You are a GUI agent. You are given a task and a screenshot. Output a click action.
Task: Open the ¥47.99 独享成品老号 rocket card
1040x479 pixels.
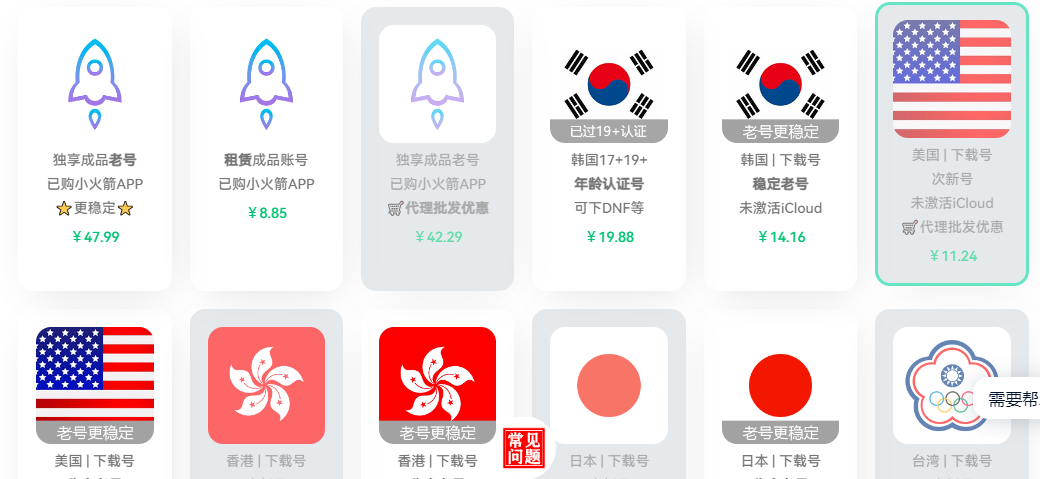click(95, 150)
